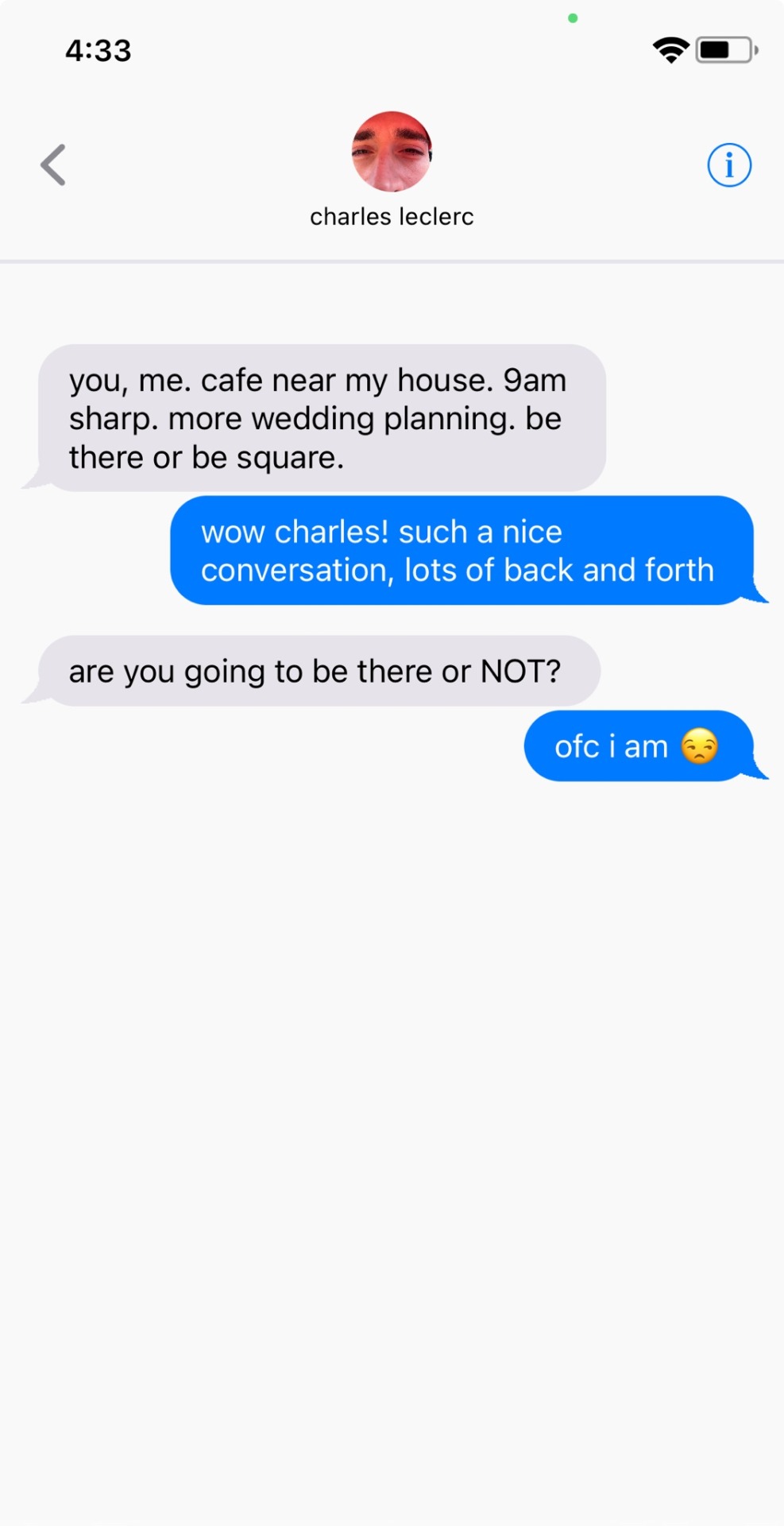Viewport: 784px width, 1526px height.
Task: Go back to the conversations list
Action: (53, 165)
